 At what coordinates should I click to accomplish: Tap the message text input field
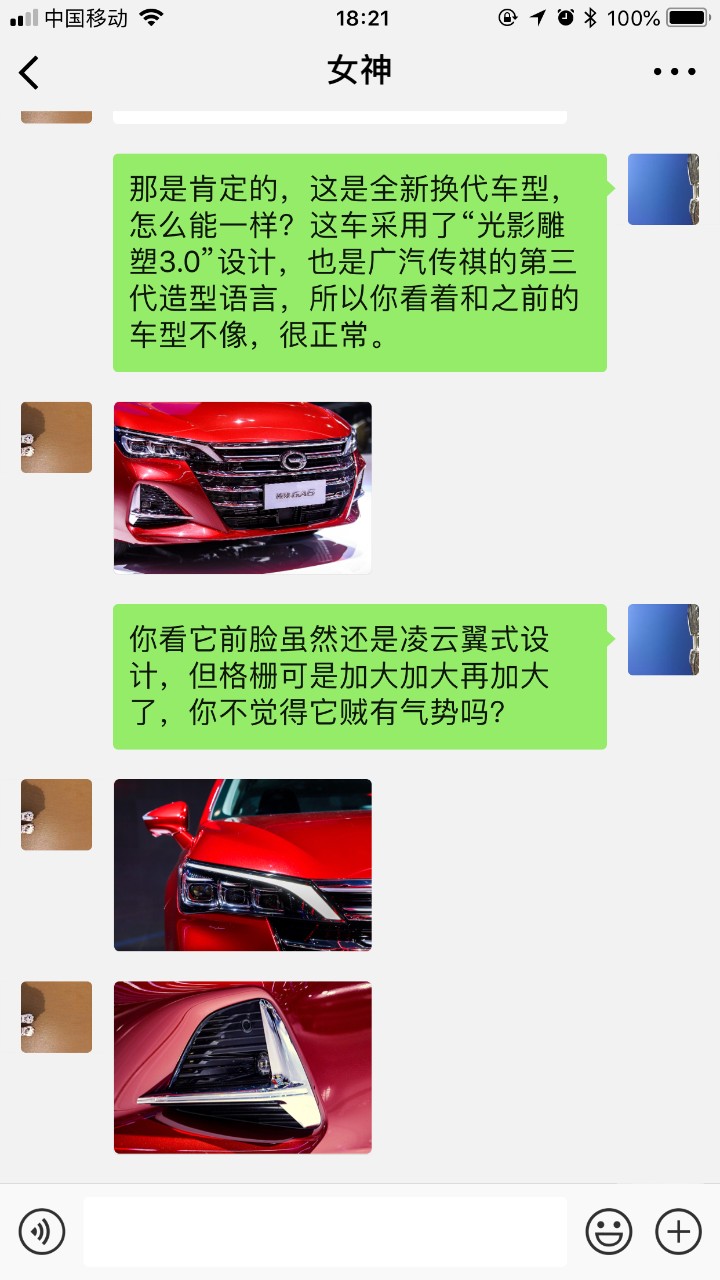click(325, 1231)
